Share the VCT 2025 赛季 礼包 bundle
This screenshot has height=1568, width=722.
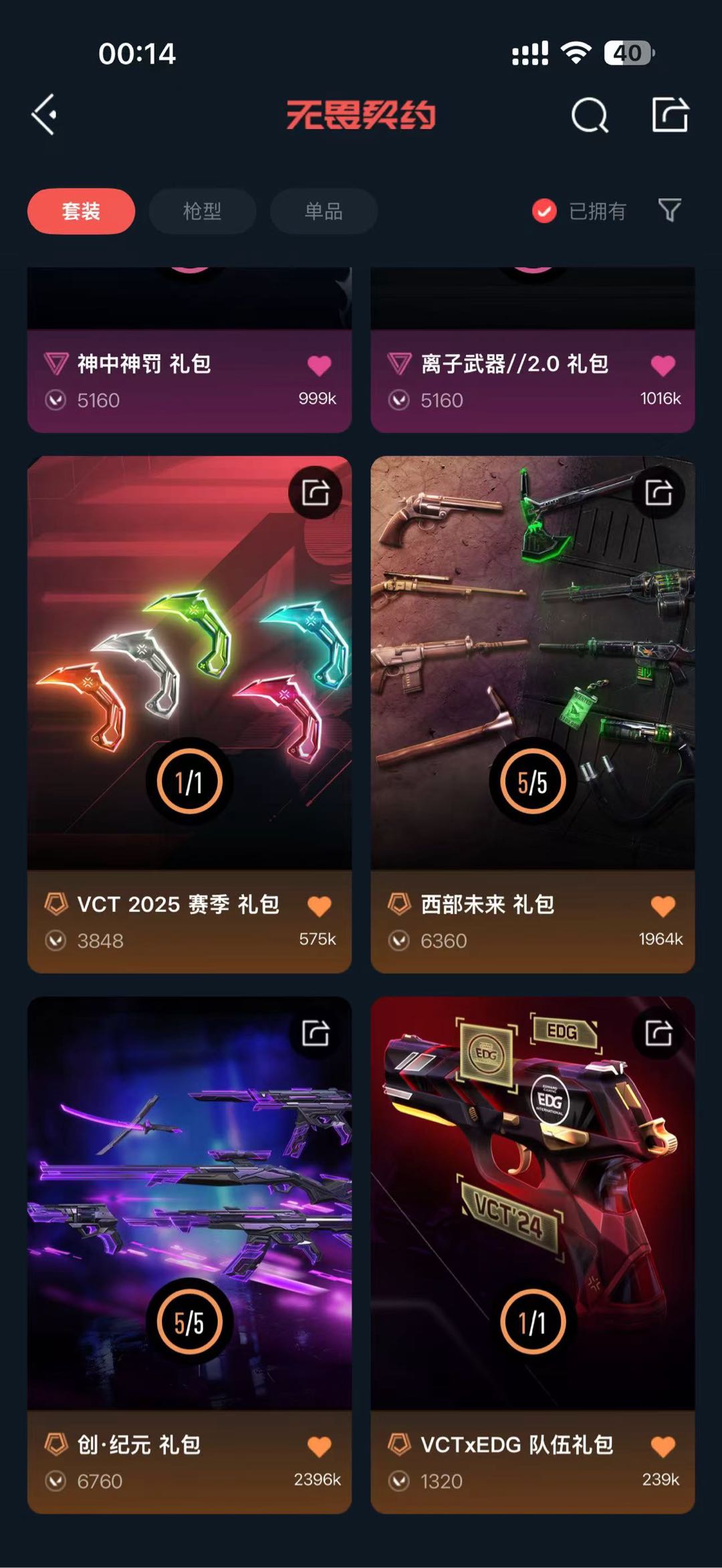pyautogui.click(x=316, y=493)
